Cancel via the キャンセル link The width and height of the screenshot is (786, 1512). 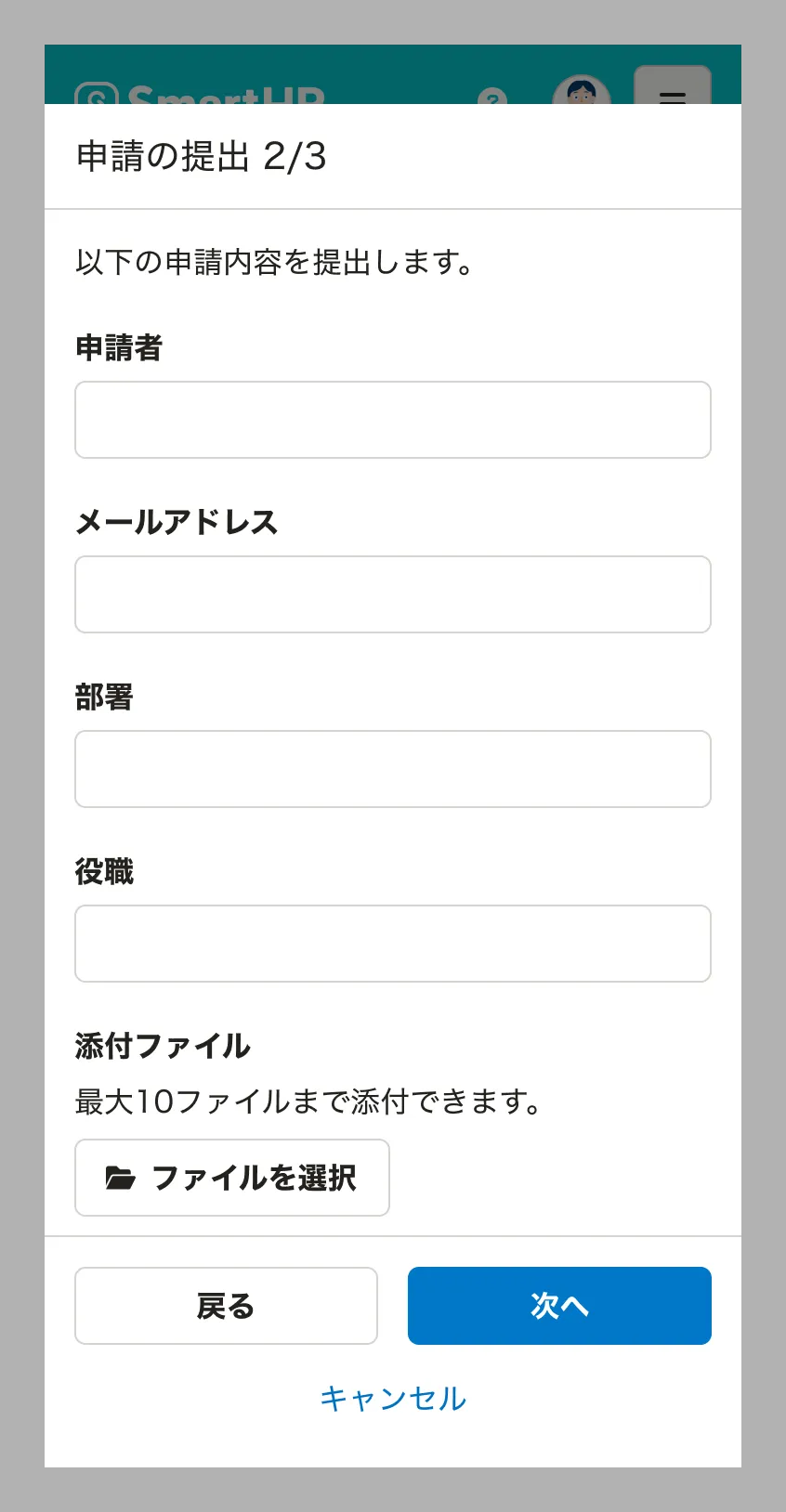[x=393, y=1399]
